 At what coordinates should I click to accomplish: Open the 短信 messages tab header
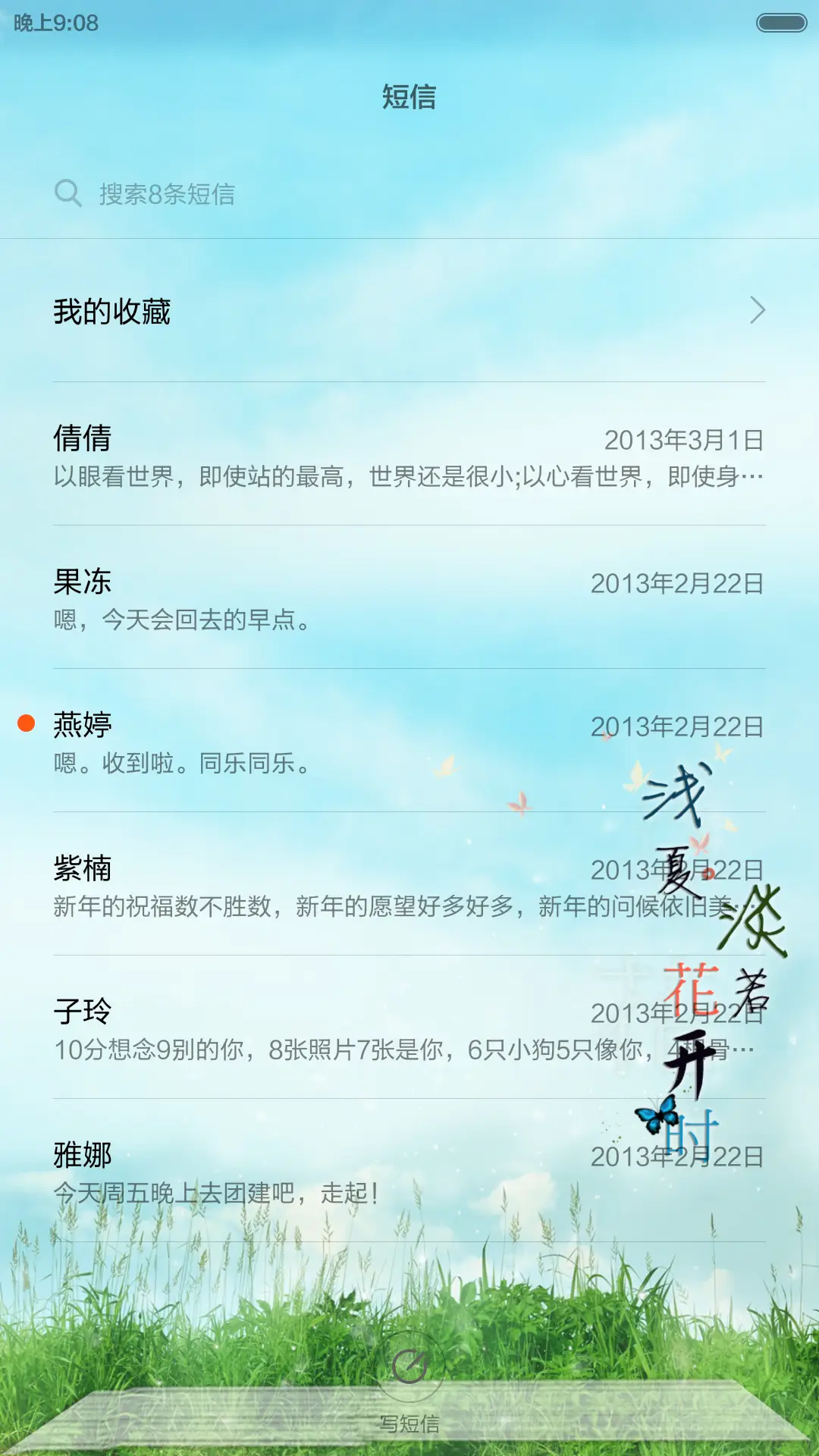(409, 97)
